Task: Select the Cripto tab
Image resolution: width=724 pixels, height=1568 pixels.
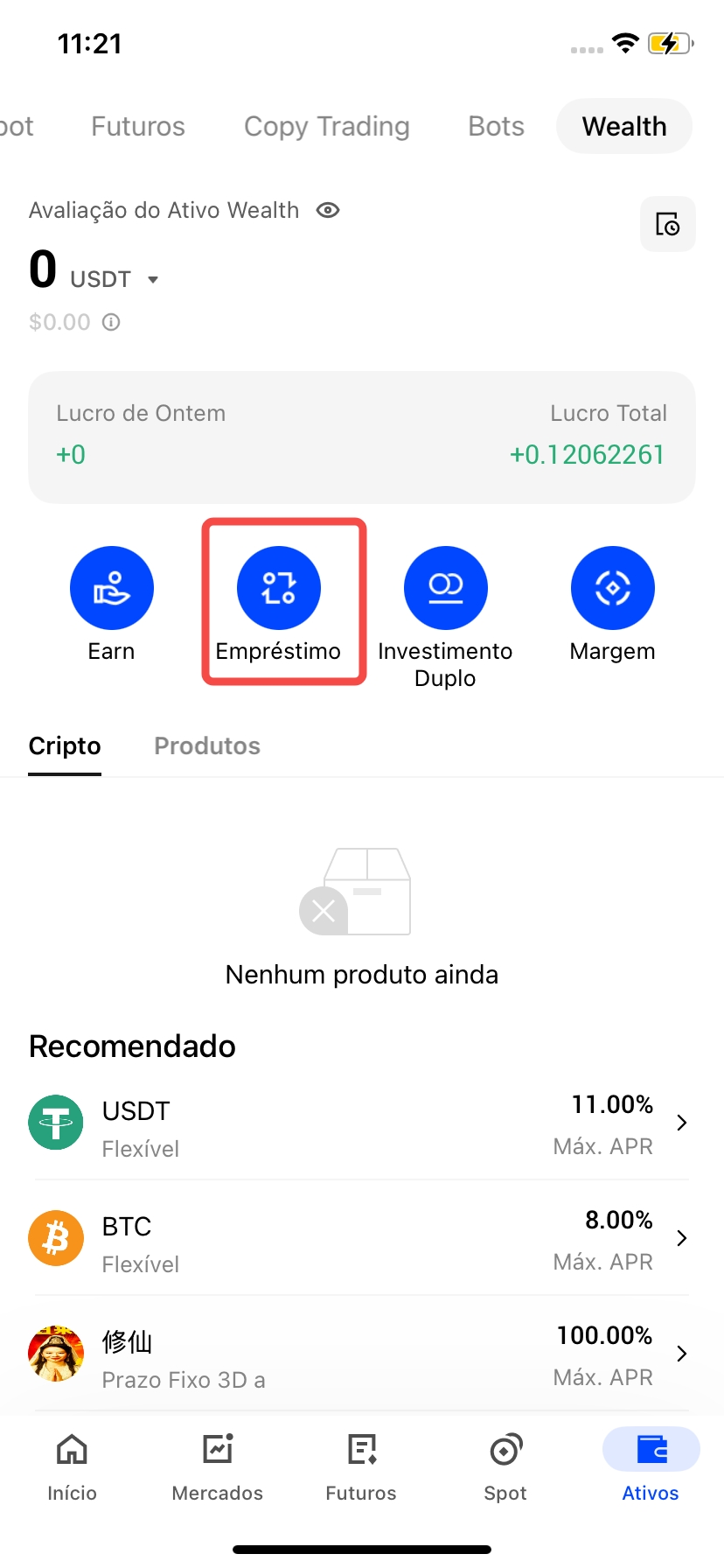Action: pos(65,745)
